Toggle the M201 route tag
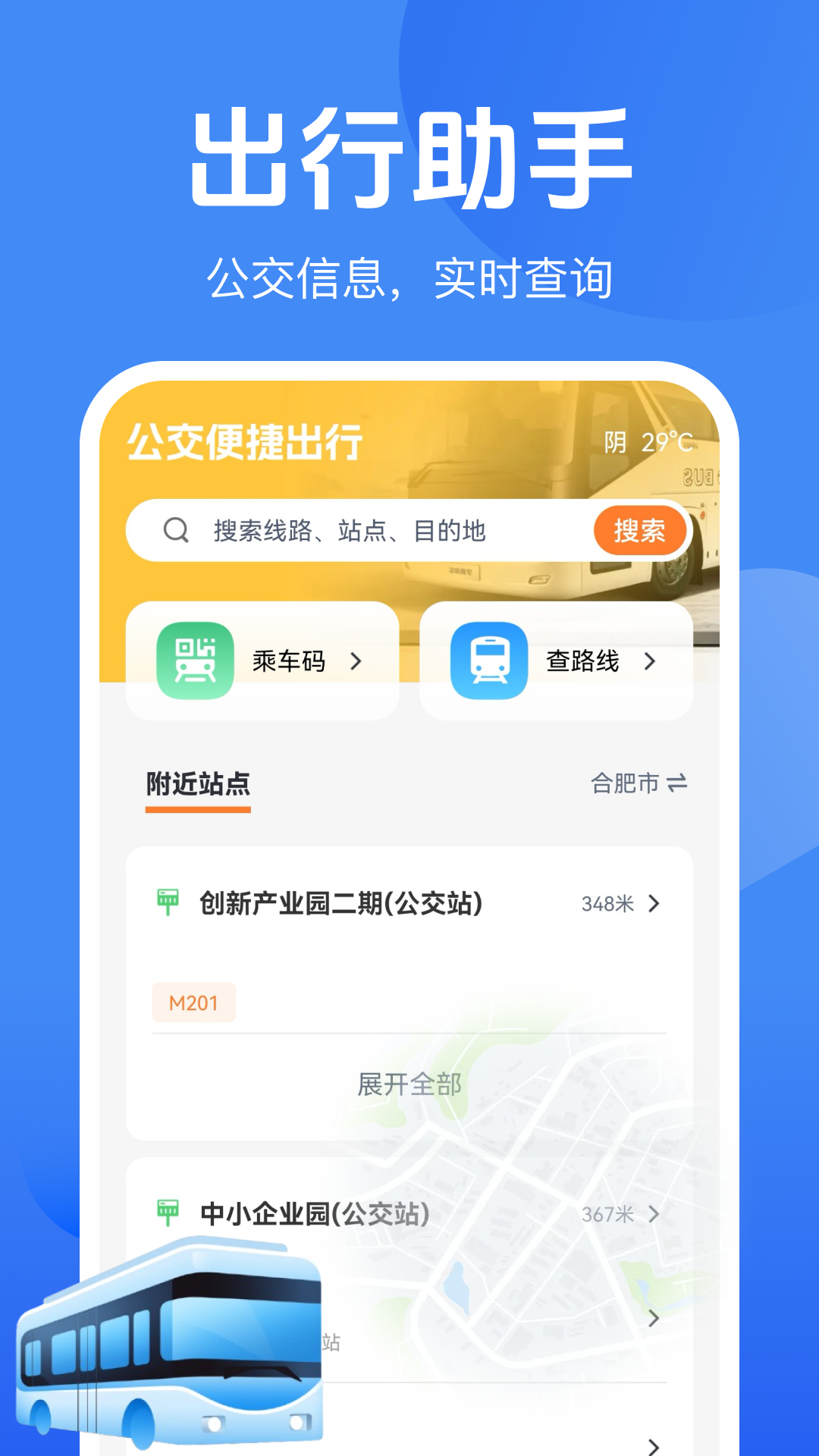 (194, 1003)
